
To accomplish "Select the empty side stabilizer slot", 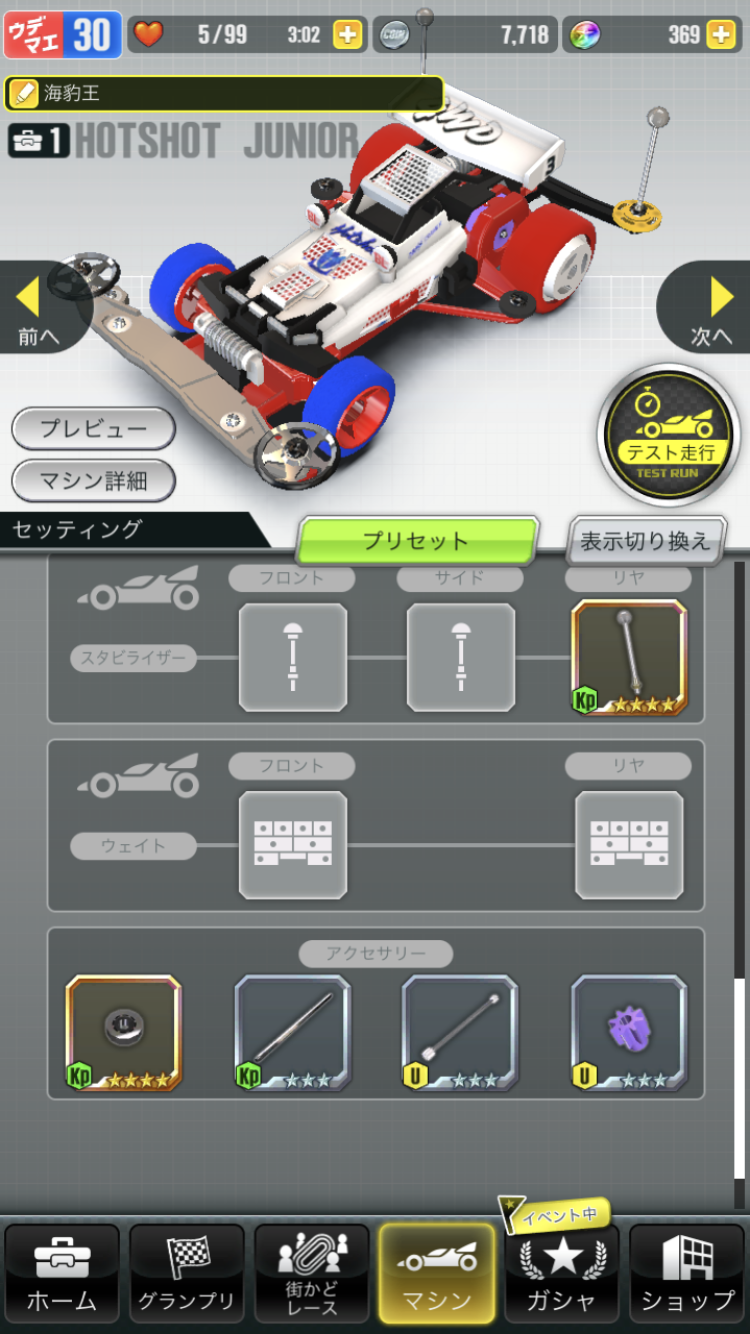I will (461, 657).
